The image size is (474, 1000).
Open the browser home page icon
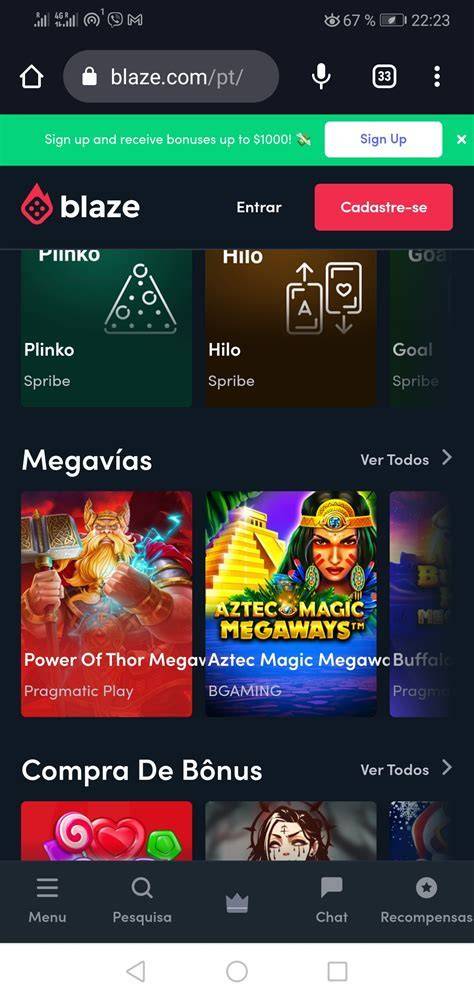31,77
